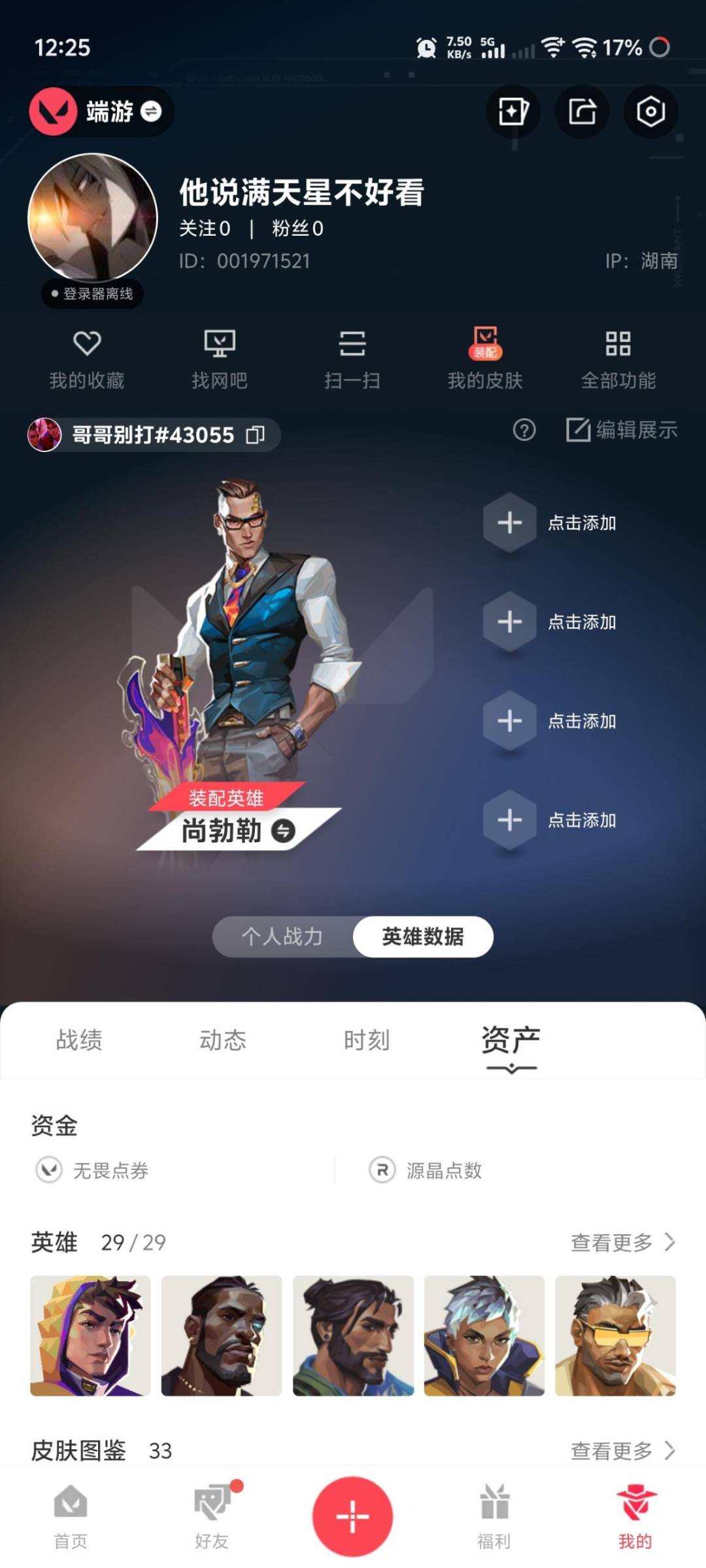Switch to the 动态 tab
The height and width of the screenshot is (1568, 706).
tap(222, 1040)
